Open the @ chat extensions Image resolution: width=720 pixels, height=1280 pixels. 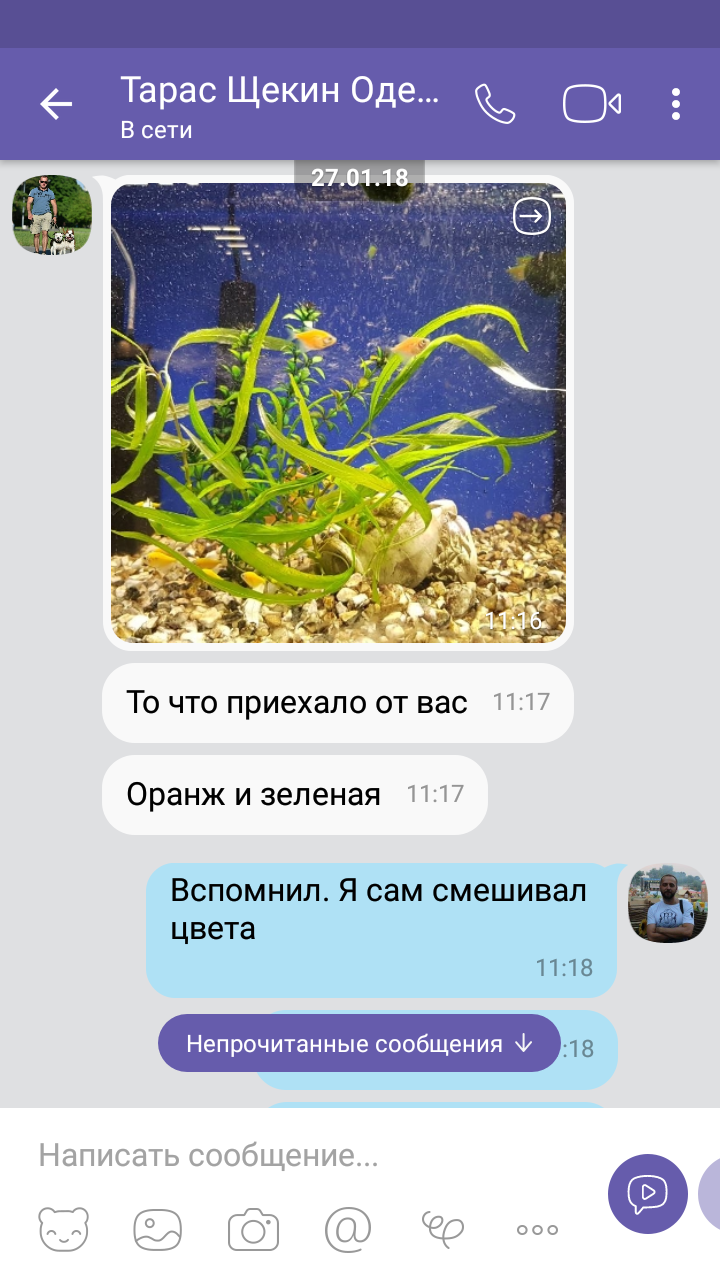[x=347, y=1229]
